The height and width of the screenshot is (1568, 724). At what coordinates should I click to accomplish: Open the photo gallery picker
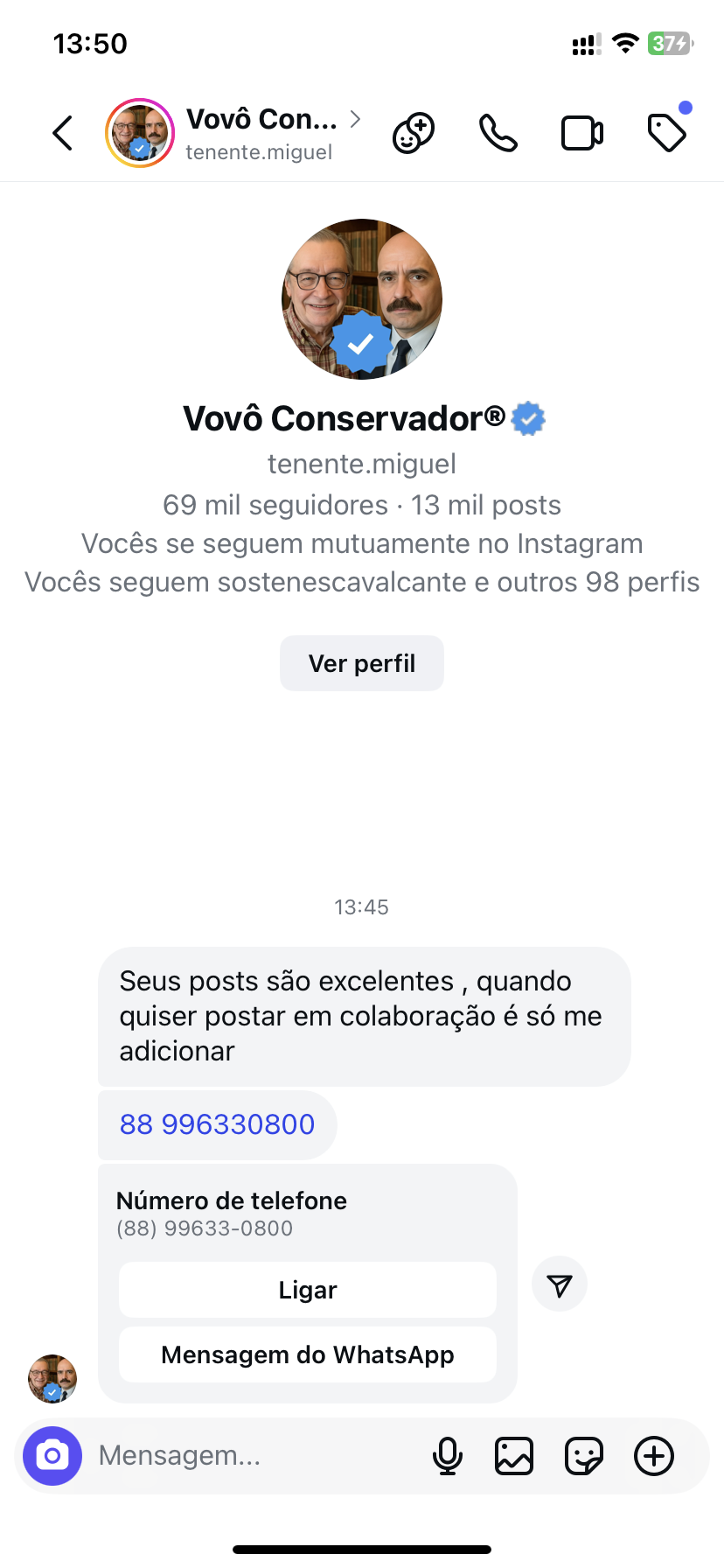click(x=514, y=1456)
